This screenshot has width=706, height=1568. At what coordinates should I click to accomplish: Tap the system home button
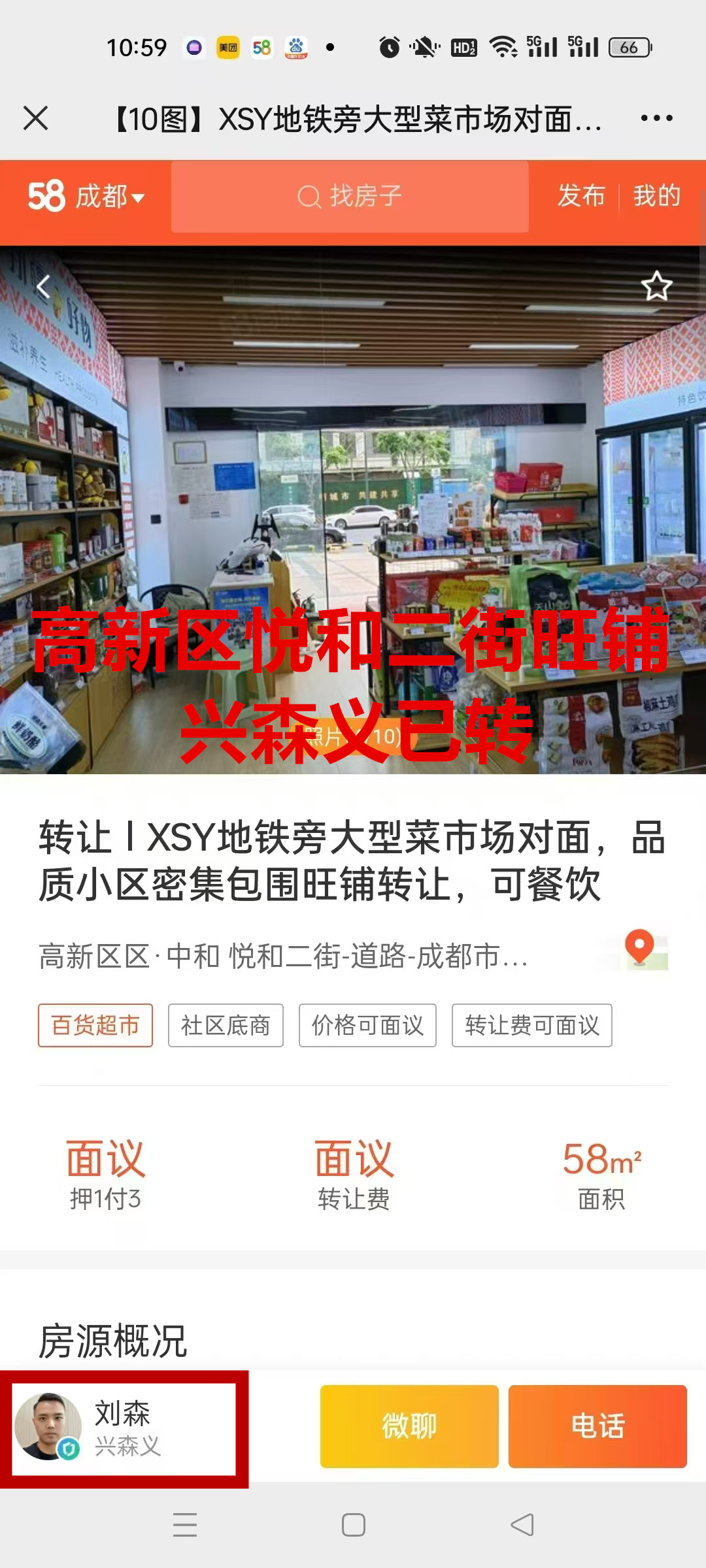pyautogui.click(x=353, y=1525)
